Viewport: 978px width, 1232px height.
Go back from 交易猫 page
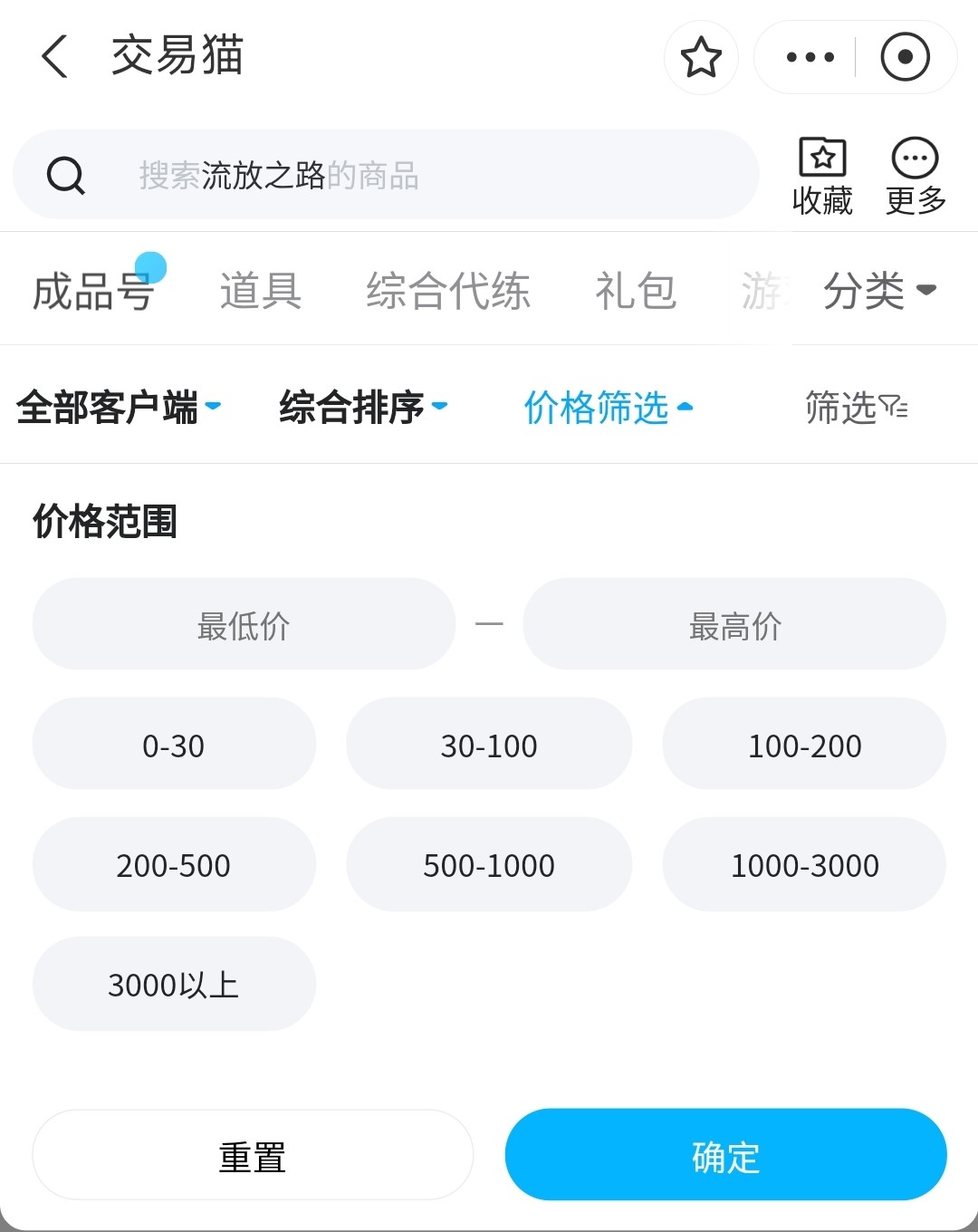click(x=56, y=57)
